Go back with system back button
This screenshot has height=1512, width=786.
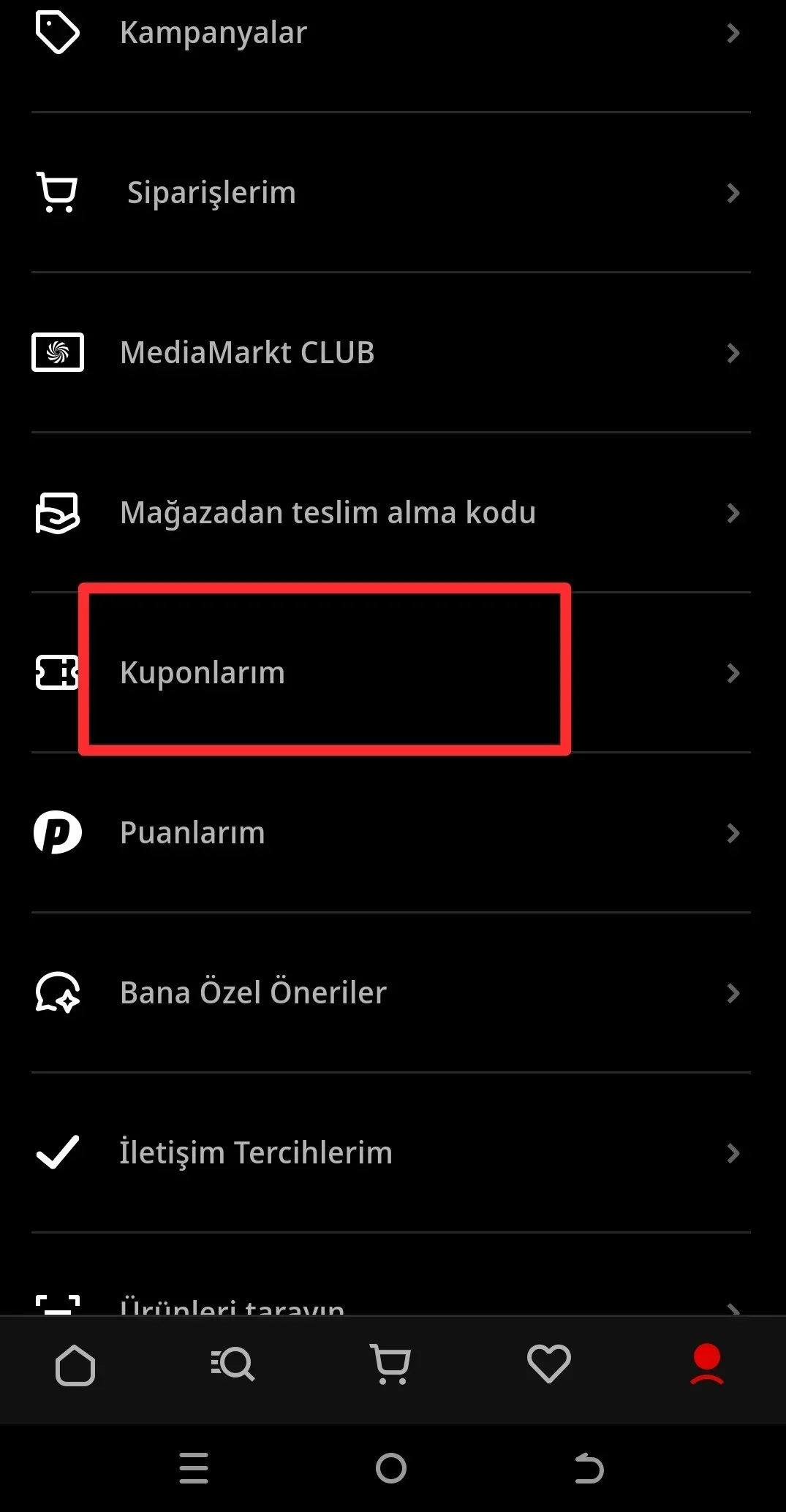[x=589, y=1468]
